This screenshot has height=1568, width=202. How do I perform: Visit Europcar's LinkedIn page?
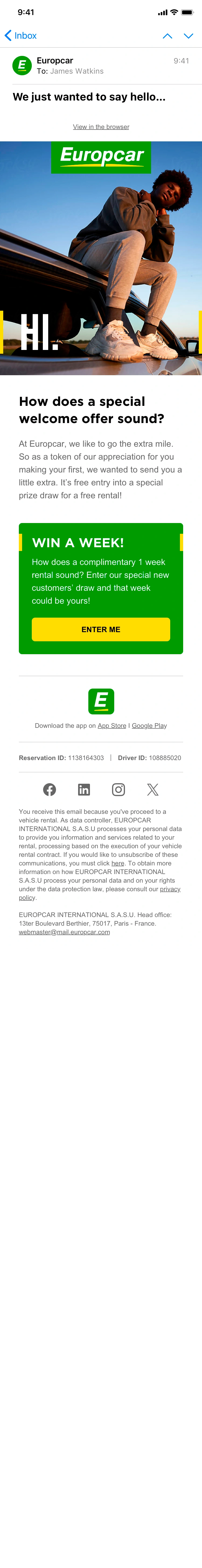[84, 789]
